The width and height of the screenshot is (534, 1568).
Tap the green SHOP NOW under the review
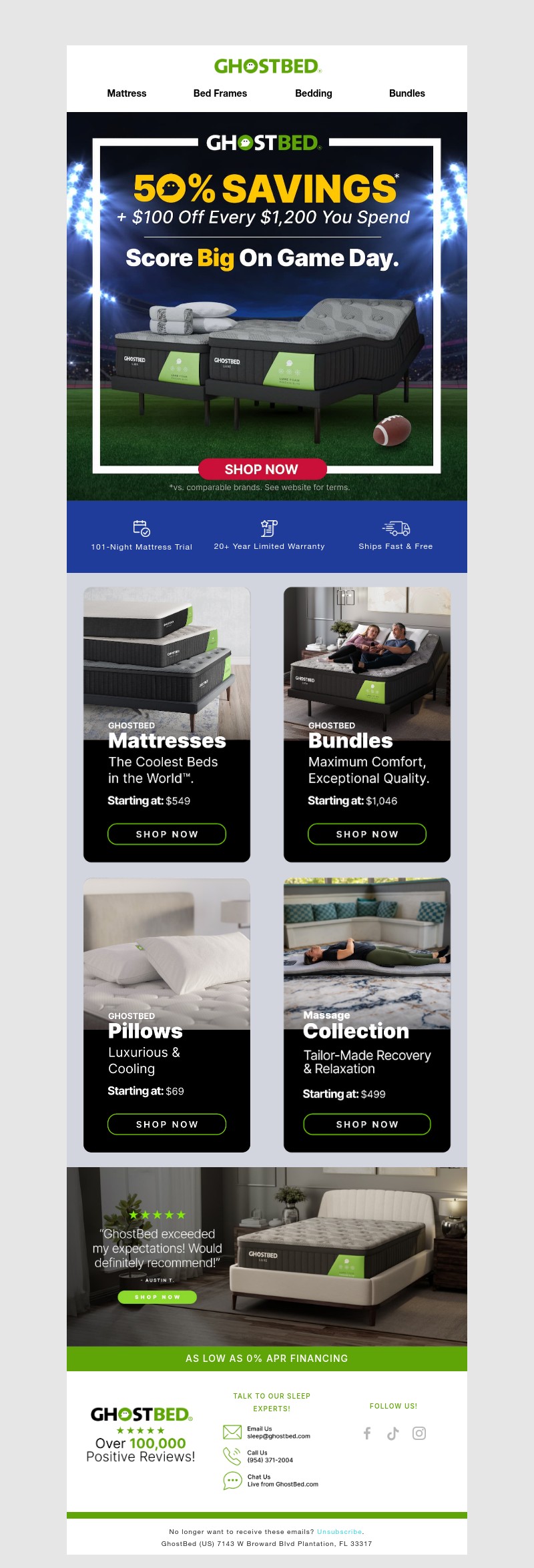(158, 1297)
